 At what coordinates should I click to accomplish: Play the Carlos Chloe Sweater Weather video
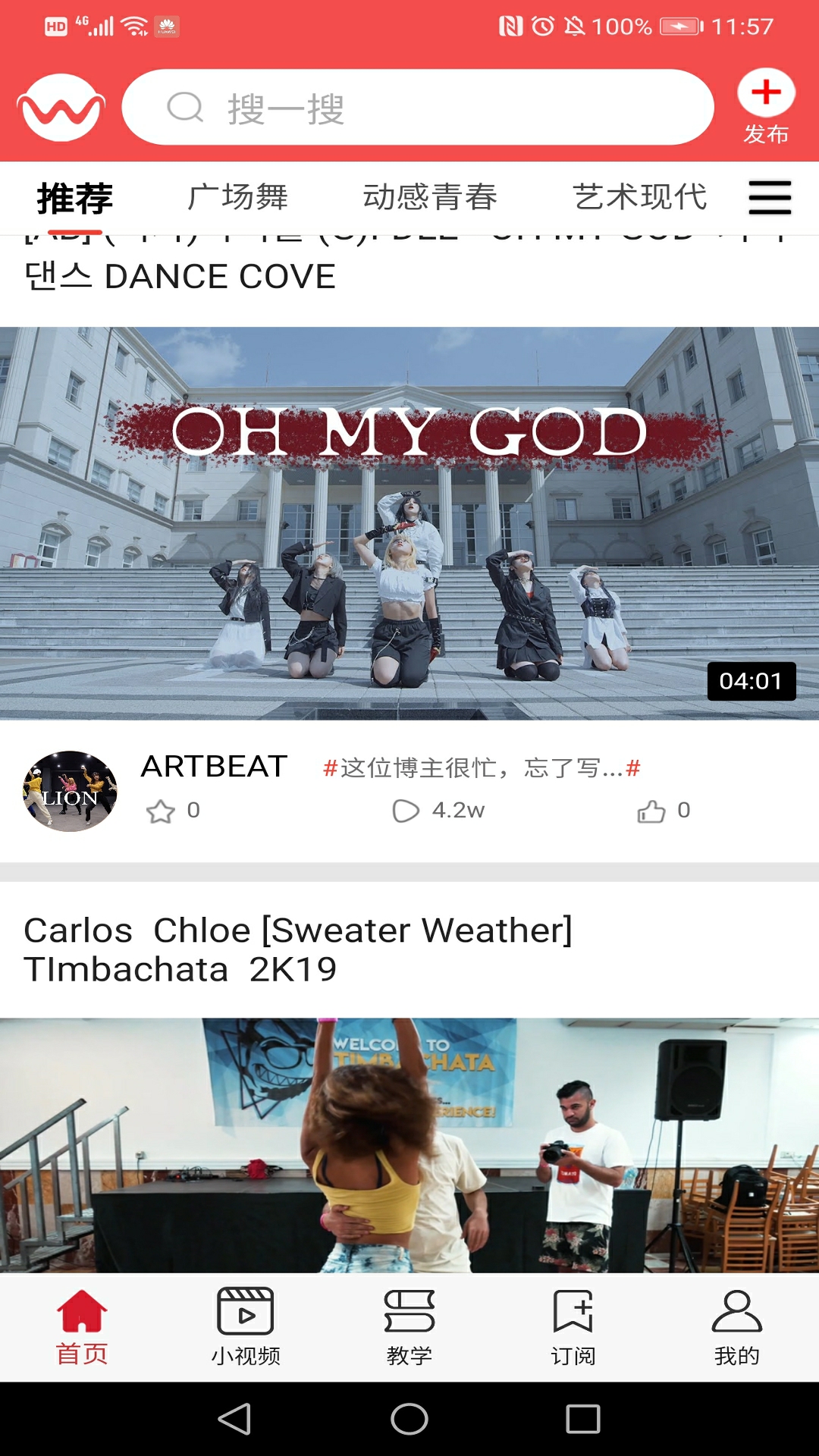point(409,1145)
